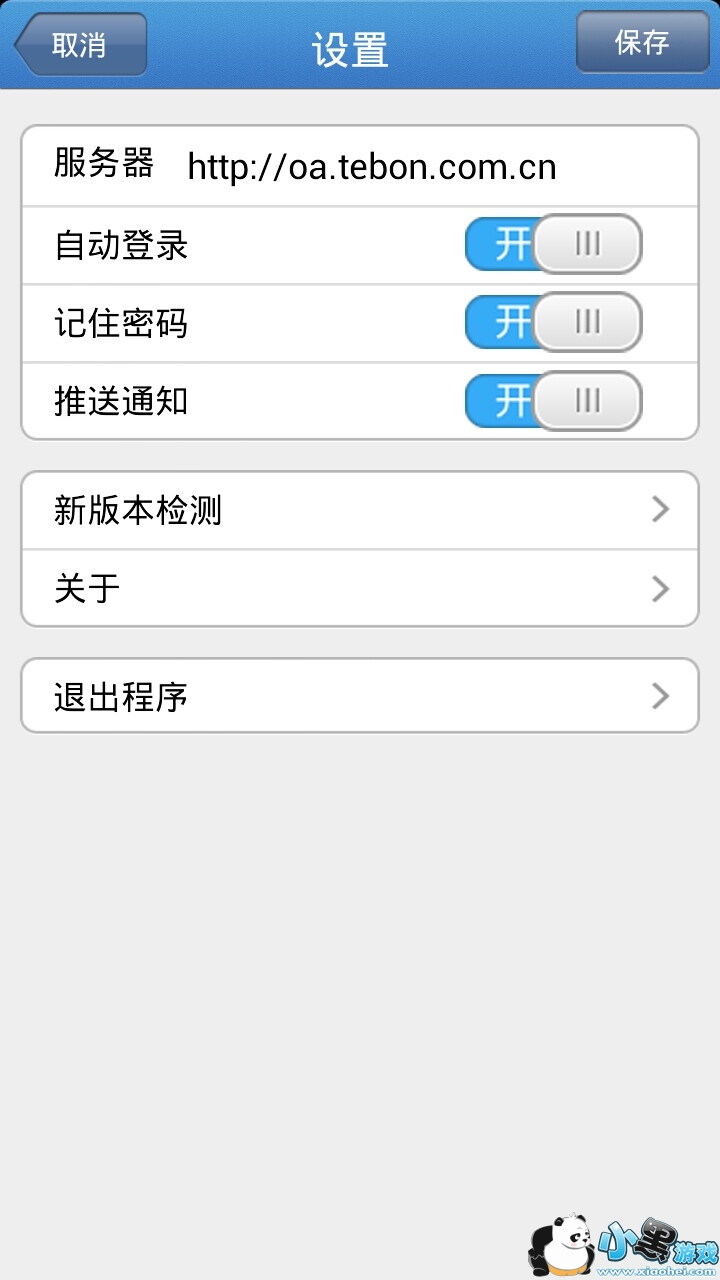Disable the 推送通知 push notification switch
Image resolution: width=720 pixels, height=1280 pixels.
tap(553, 400)
